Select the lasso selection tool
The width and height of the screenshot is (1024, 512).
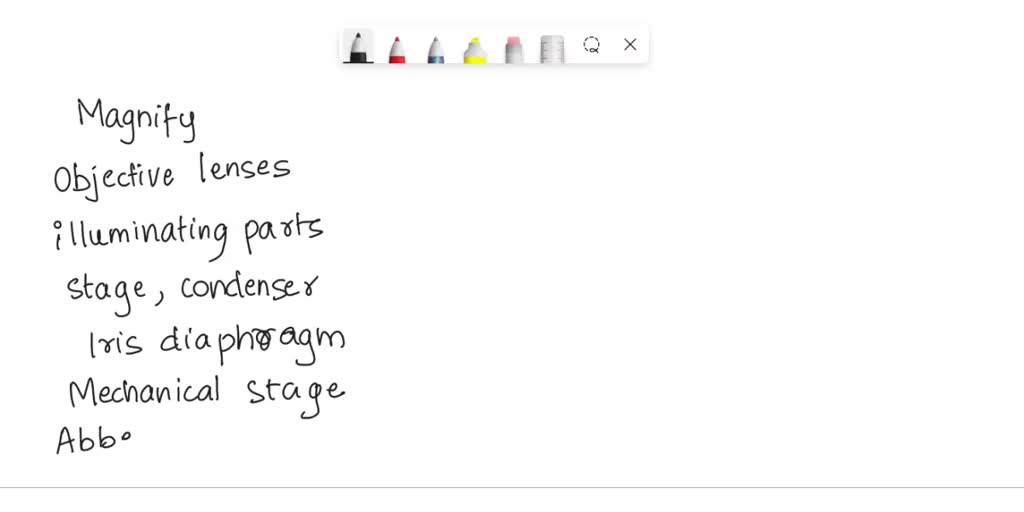[x=591, y=45]
